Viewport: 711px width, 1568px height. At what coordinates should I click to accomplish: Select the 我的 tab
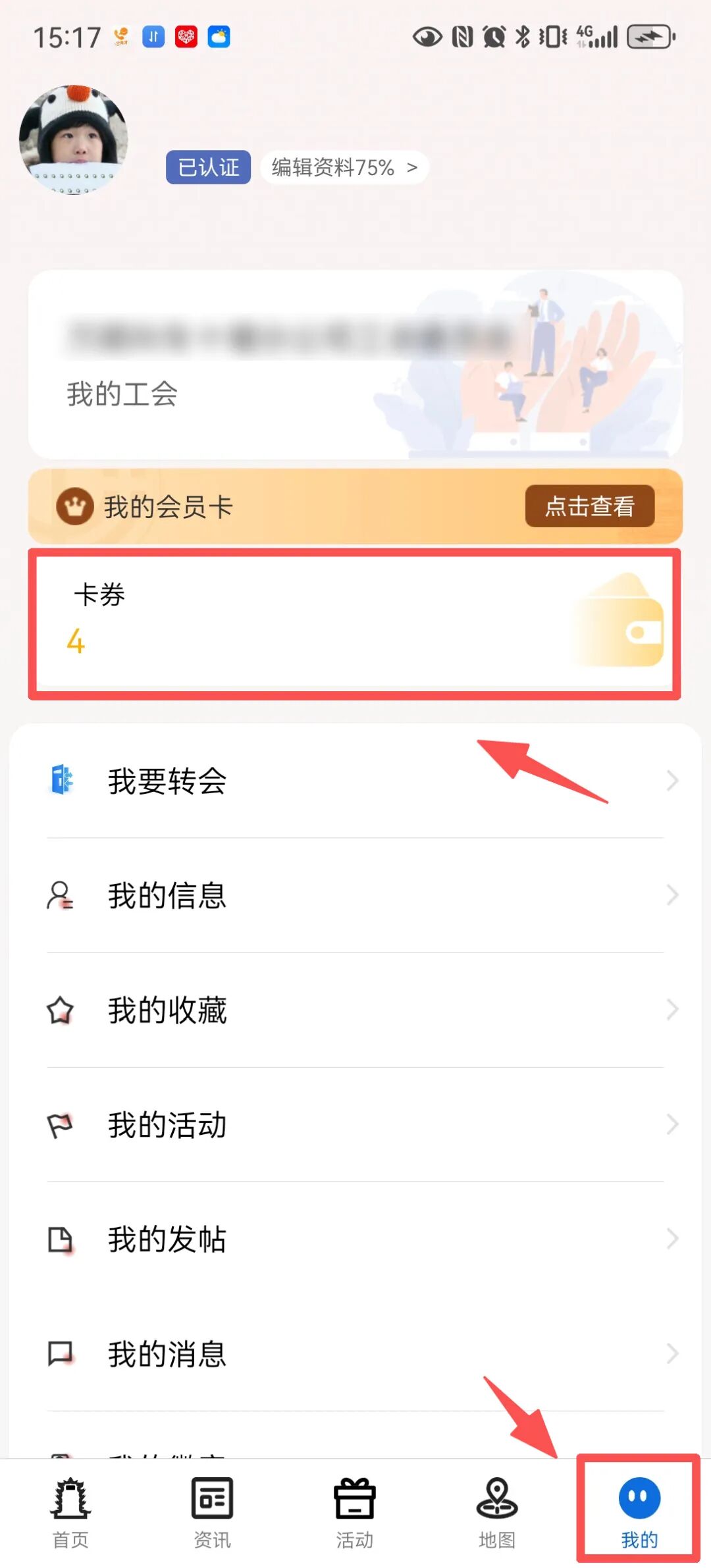pyautogui.click(x=639, y=1511)
